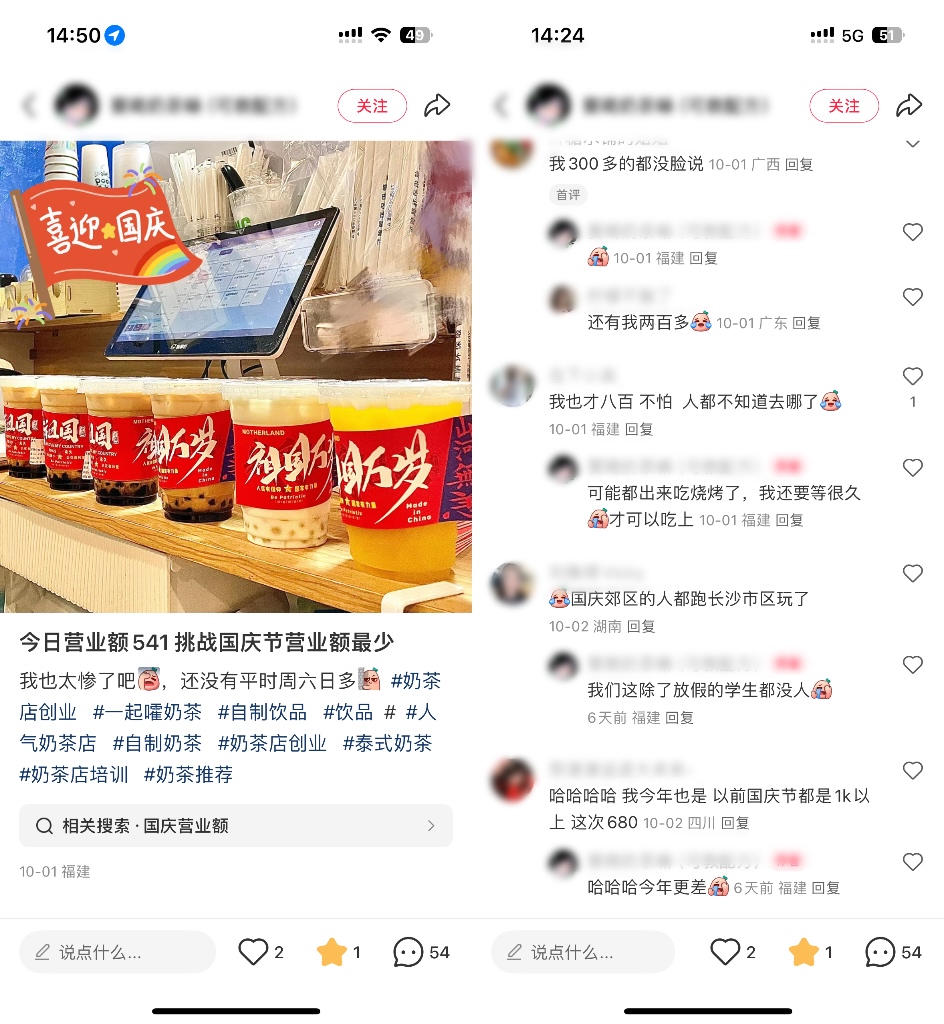Reply to the comment ending 这次680
The width and height of the screenshot is (944, 1024).
[735, 823]
